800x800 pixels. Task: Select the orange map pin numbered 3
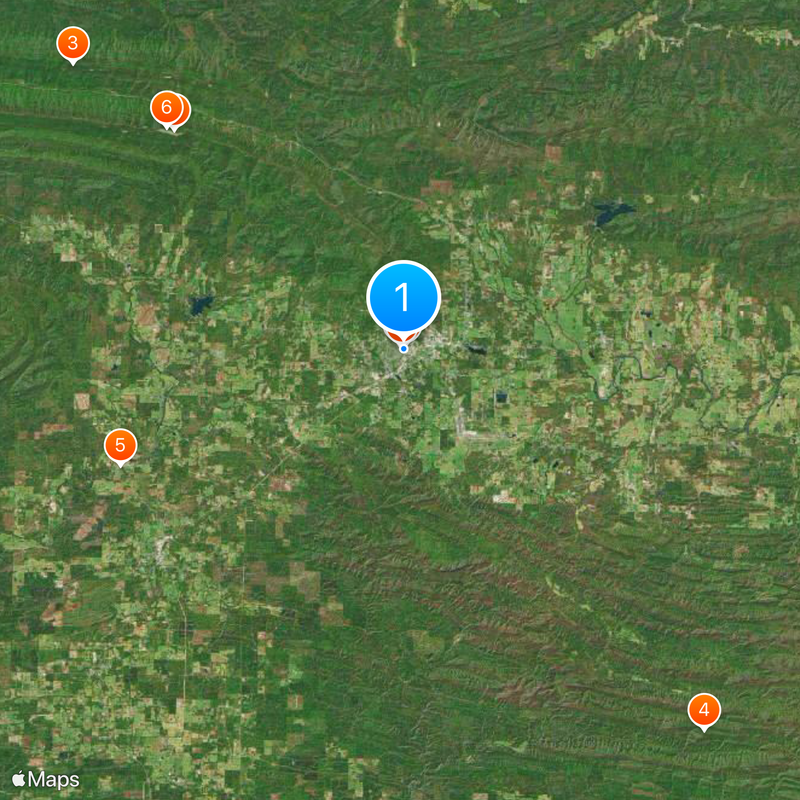(72, 44)
